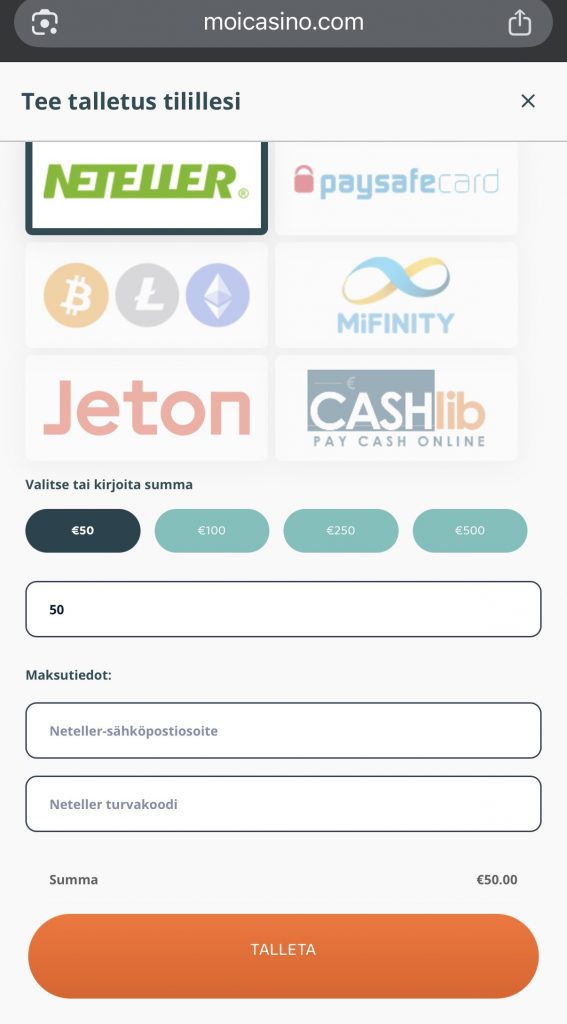The image size is (567, 1024).
Task: Set deposit amount to €500
Action: tap(470, 530)
